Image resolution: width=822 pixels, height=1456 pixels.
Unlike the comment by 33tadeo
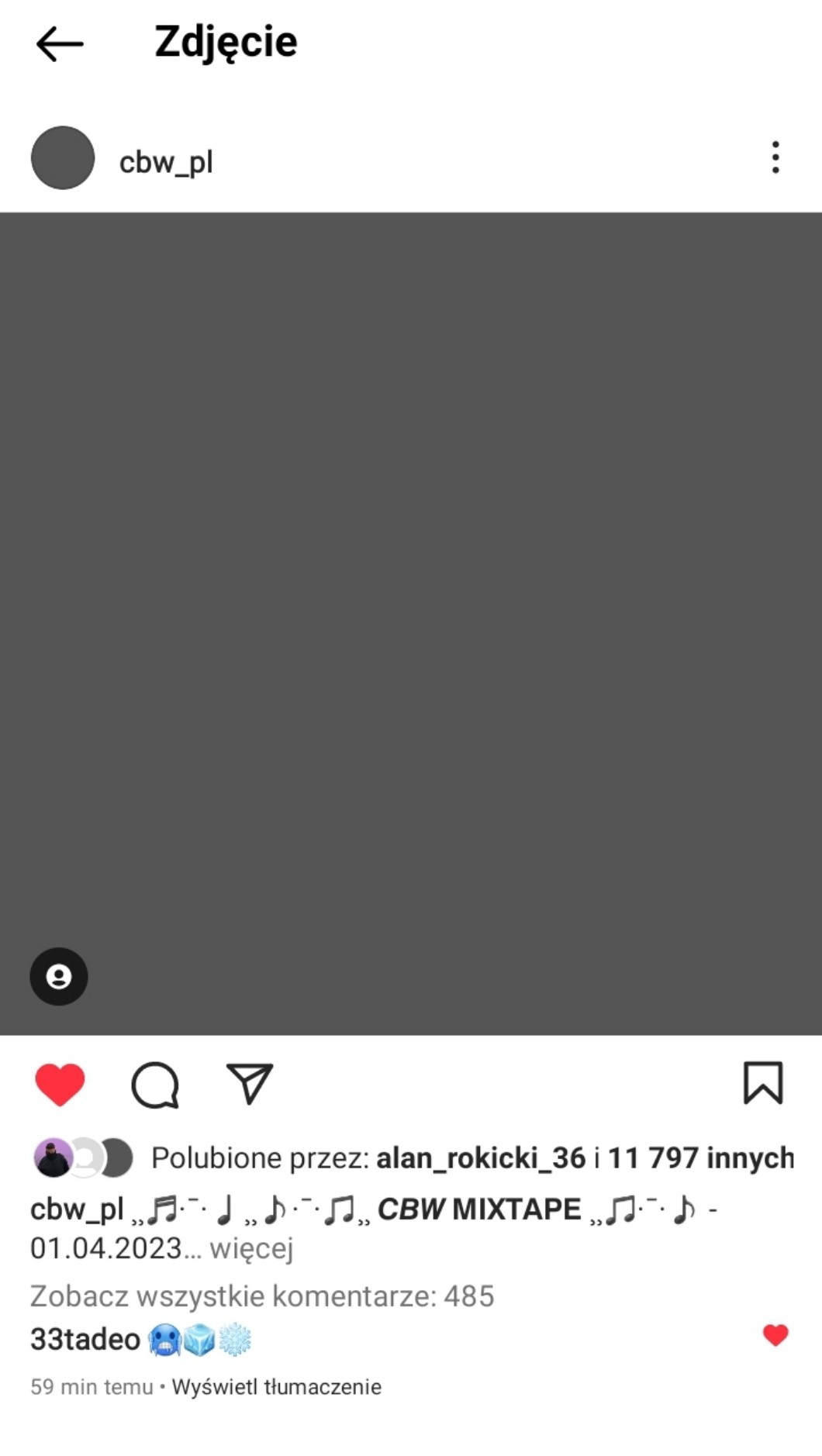[x=775, y=1334]
